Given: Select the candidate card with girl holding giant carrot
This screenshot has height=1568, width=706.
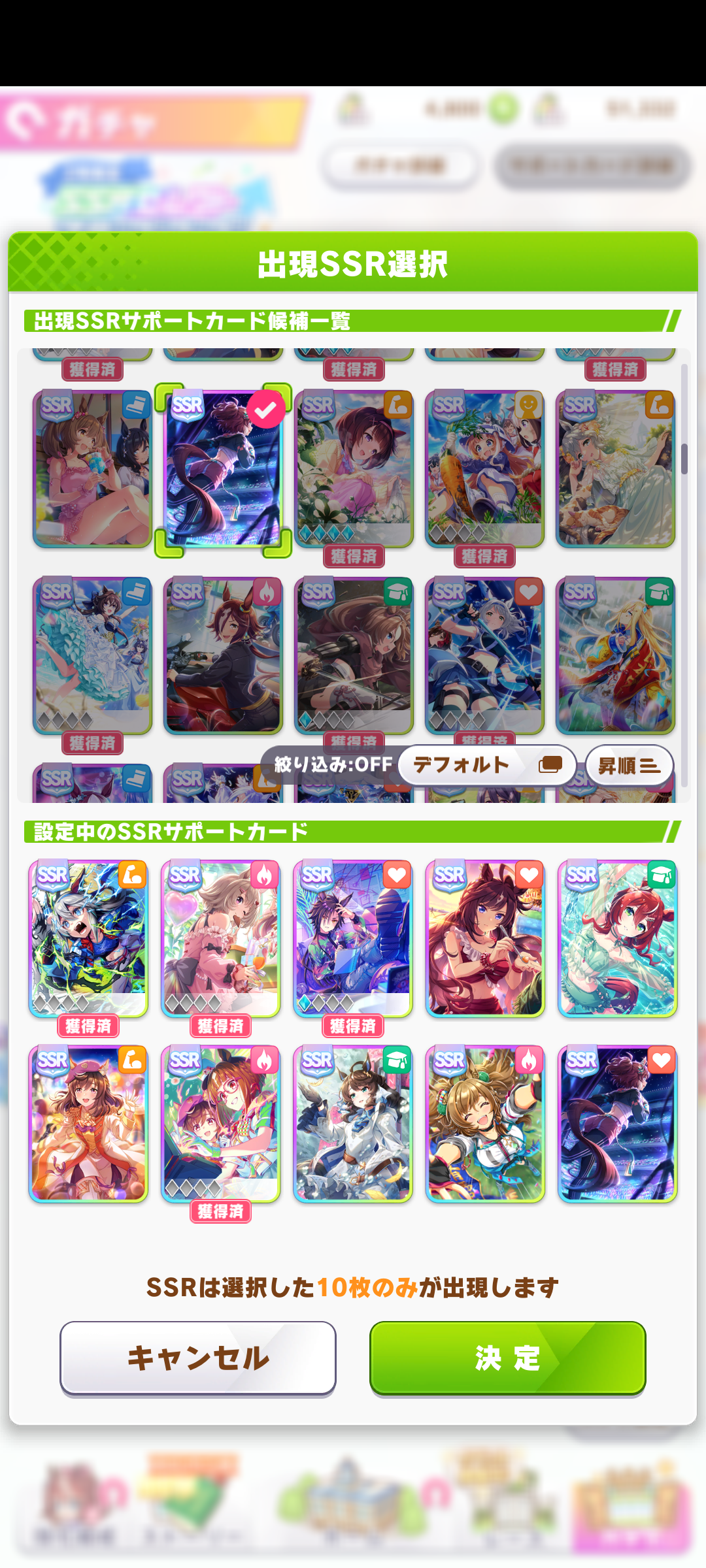Looking at the screenshot, I should point(484,468).
